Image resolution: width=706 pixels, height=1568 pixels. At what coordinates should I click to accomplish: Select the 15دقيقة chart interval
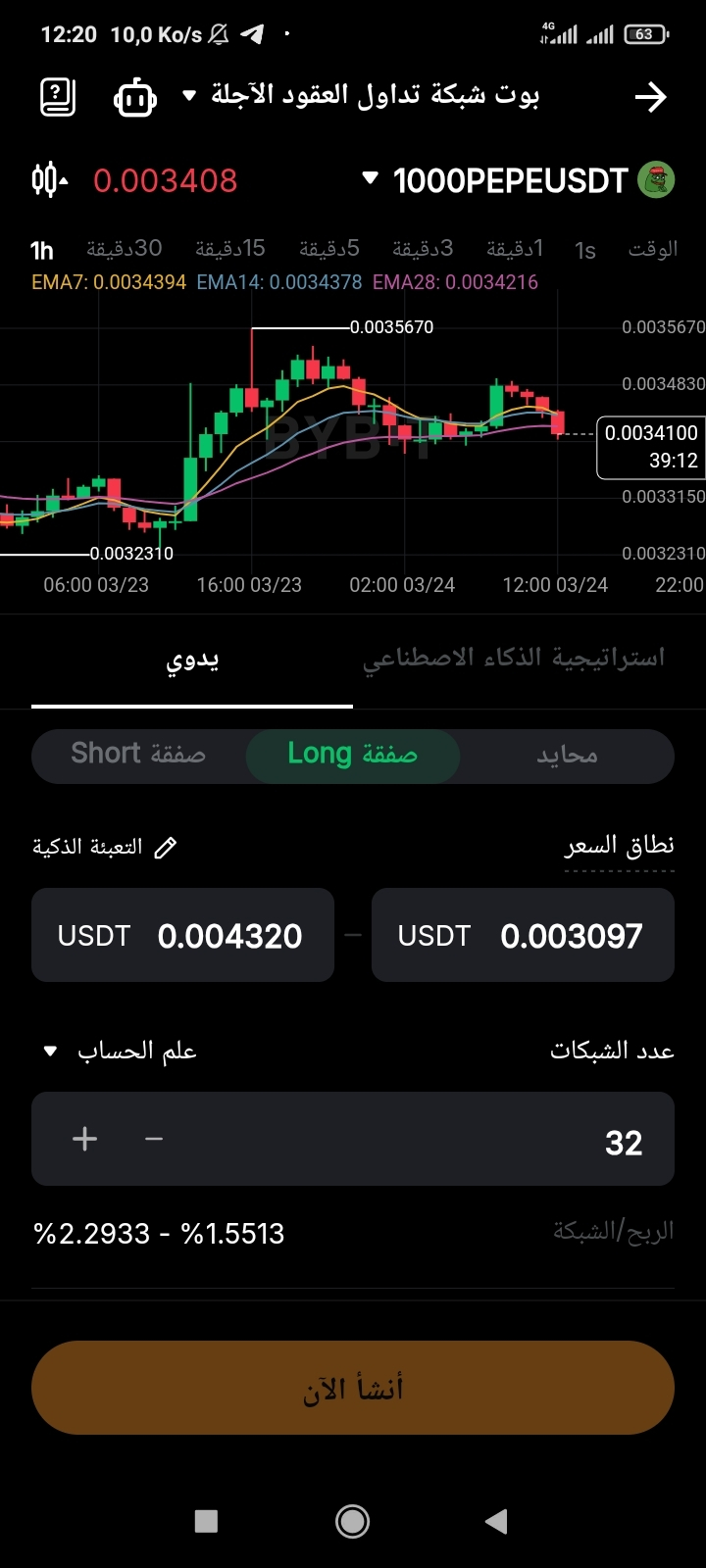[229, 249]
